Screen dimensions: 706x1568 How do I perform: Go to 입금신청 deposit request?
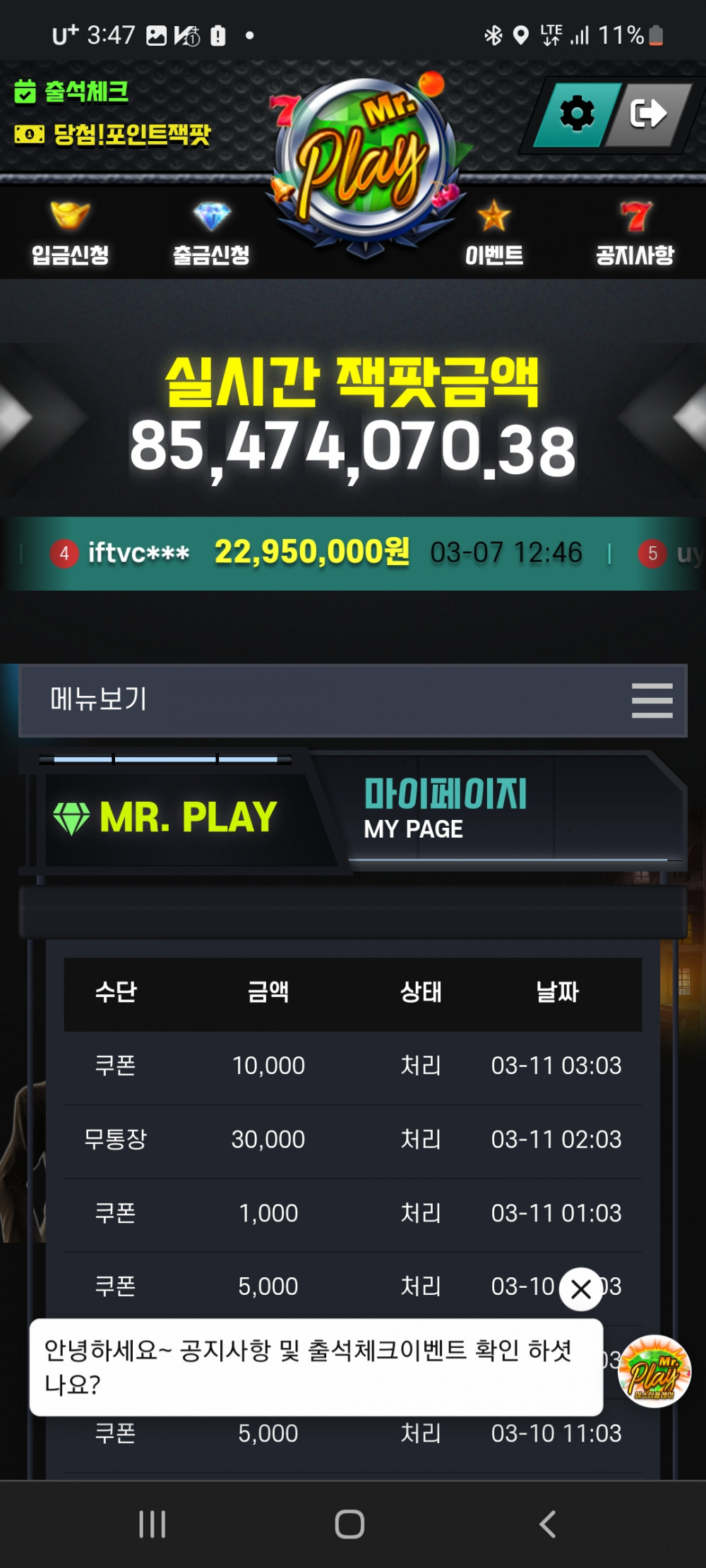tap(70, 234)
